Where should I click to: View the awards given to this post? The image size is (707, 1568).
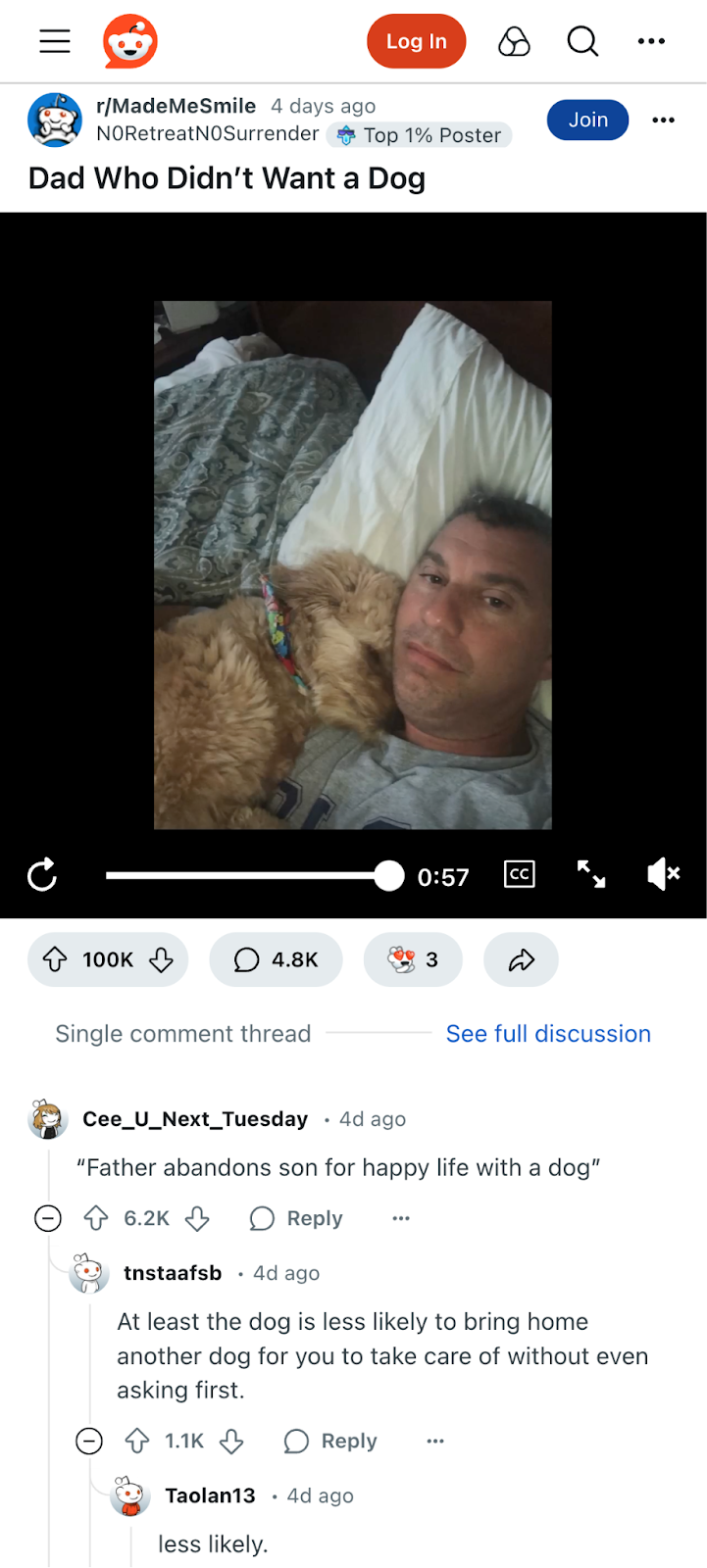pos(413,959)
